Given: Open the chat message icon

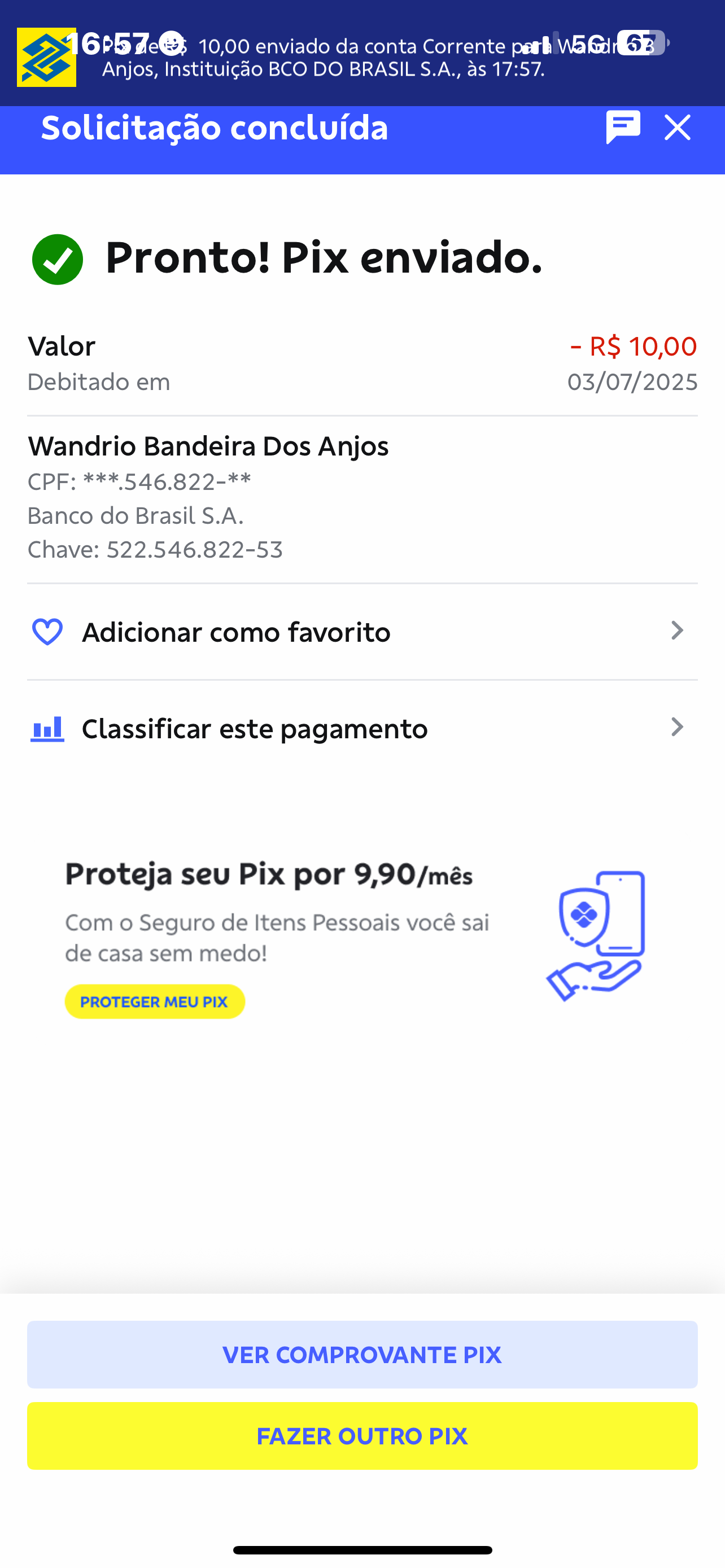Looking at the screenshot, I should [623, 127].
